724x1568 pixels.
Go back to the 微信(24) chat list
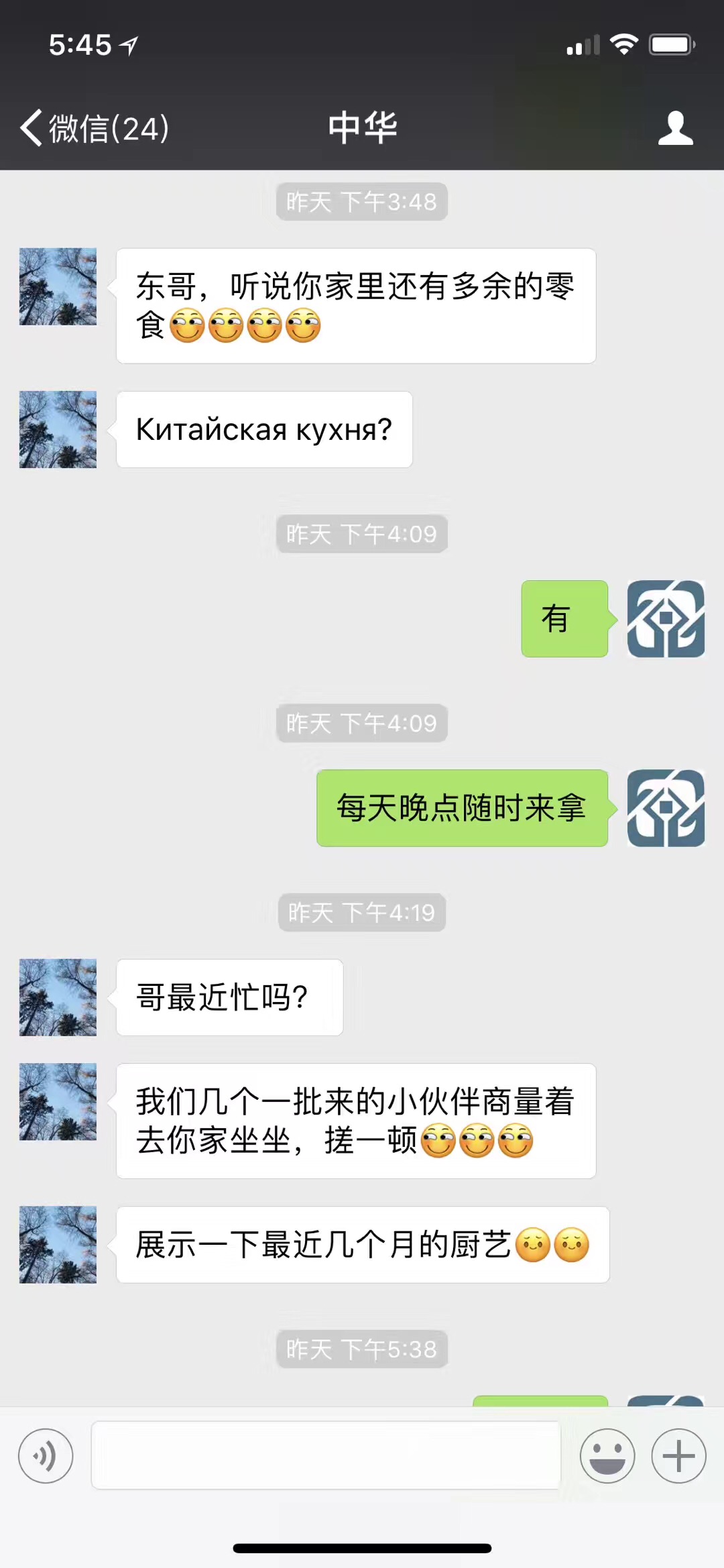[94, 128]
